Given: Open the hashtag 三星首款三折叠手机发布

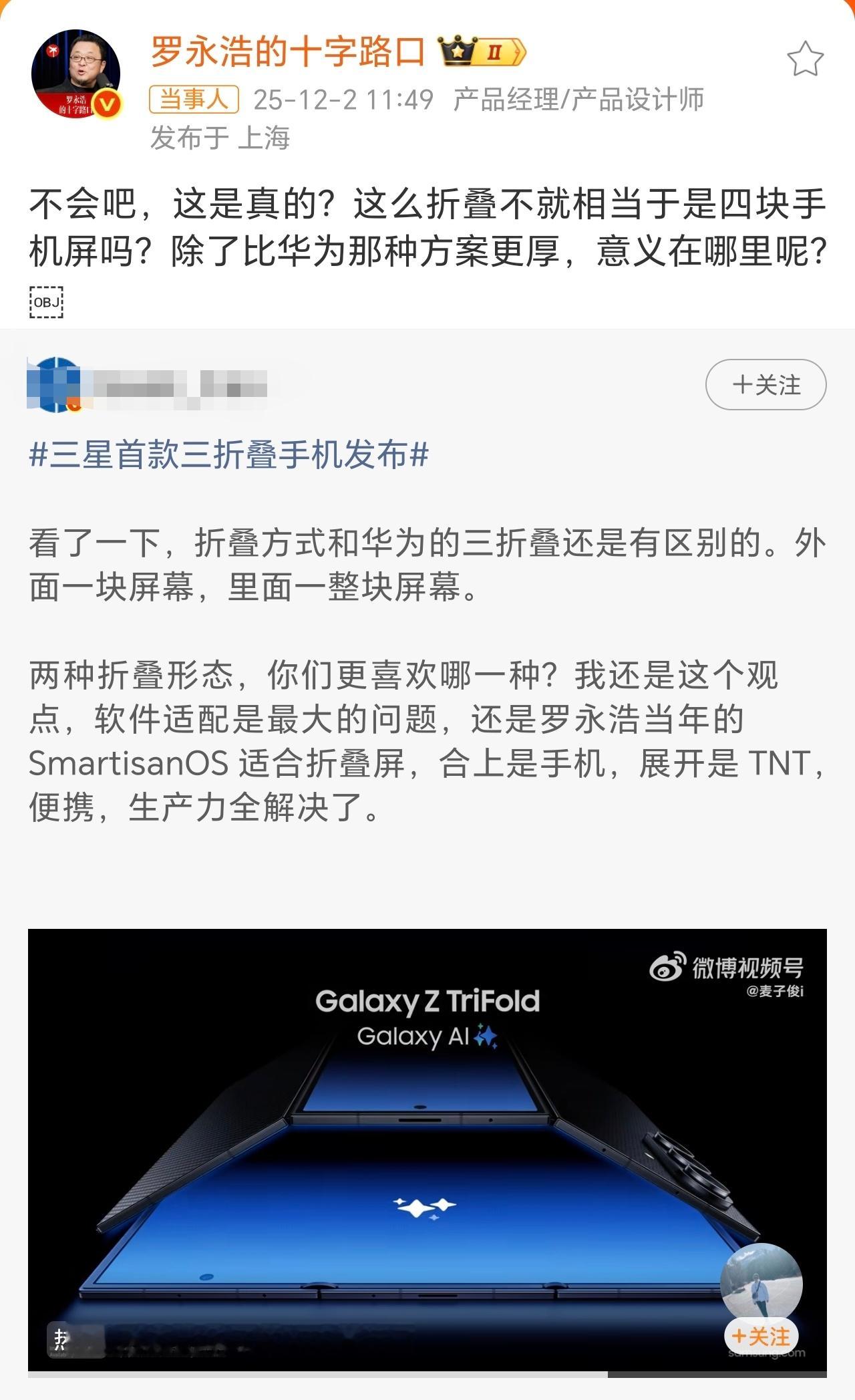Looking at the screenshot, I should [227, 458].
